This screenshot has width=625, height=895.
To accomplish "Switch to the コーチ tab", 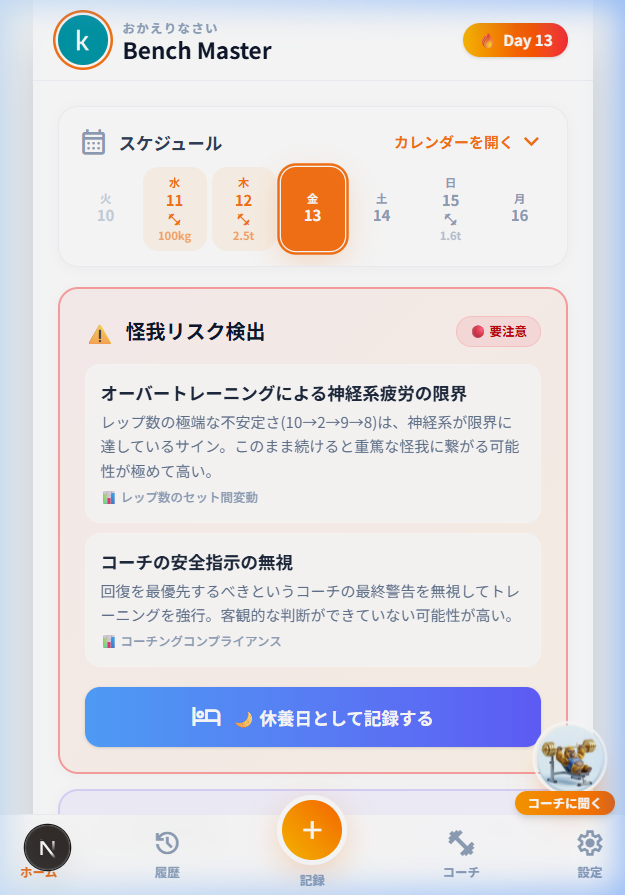I will [x=461, y=853].
